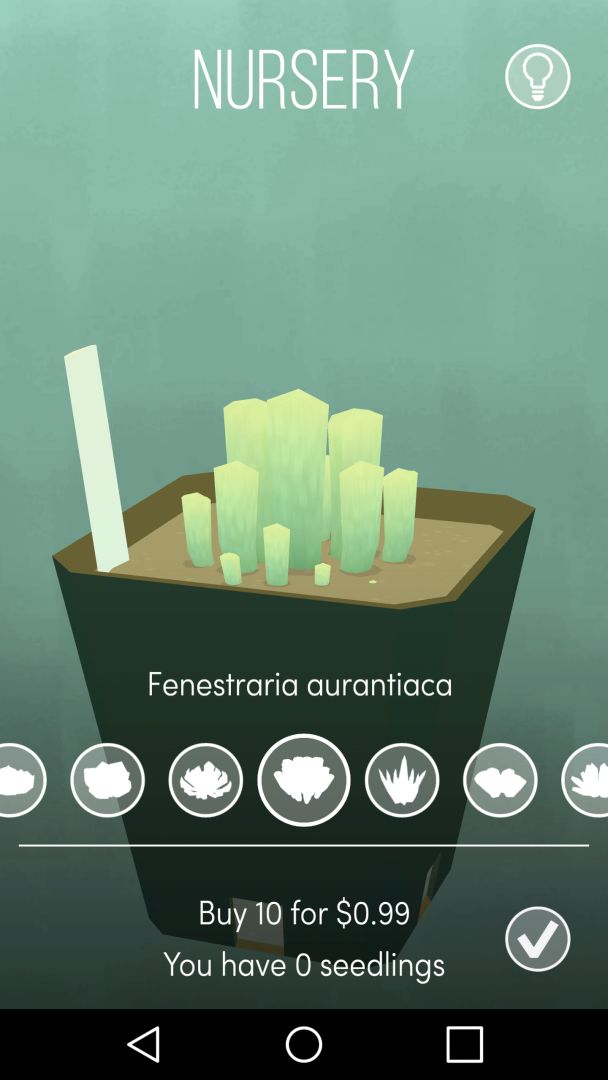Select the spiky aloe-shaped plant icon
The image size is (608, 1080).
[x=402, y=780]
